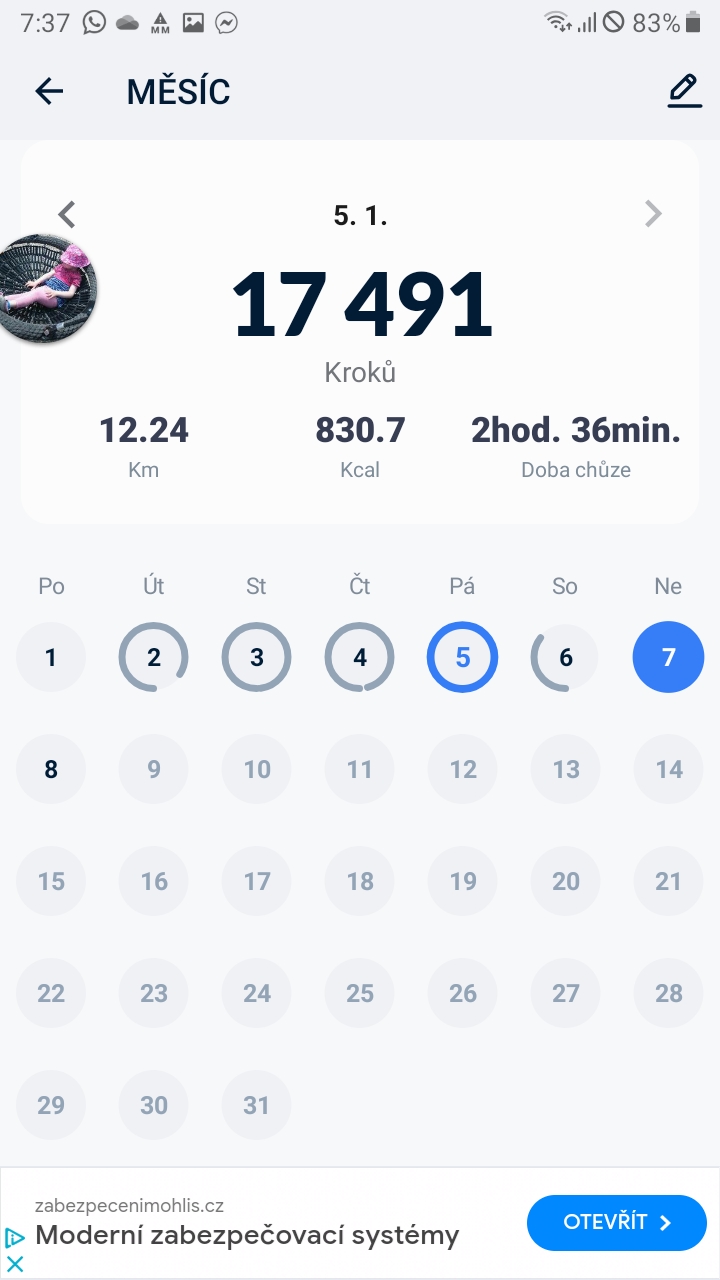Tap the Otevřít ad button

click(617, 1222)
